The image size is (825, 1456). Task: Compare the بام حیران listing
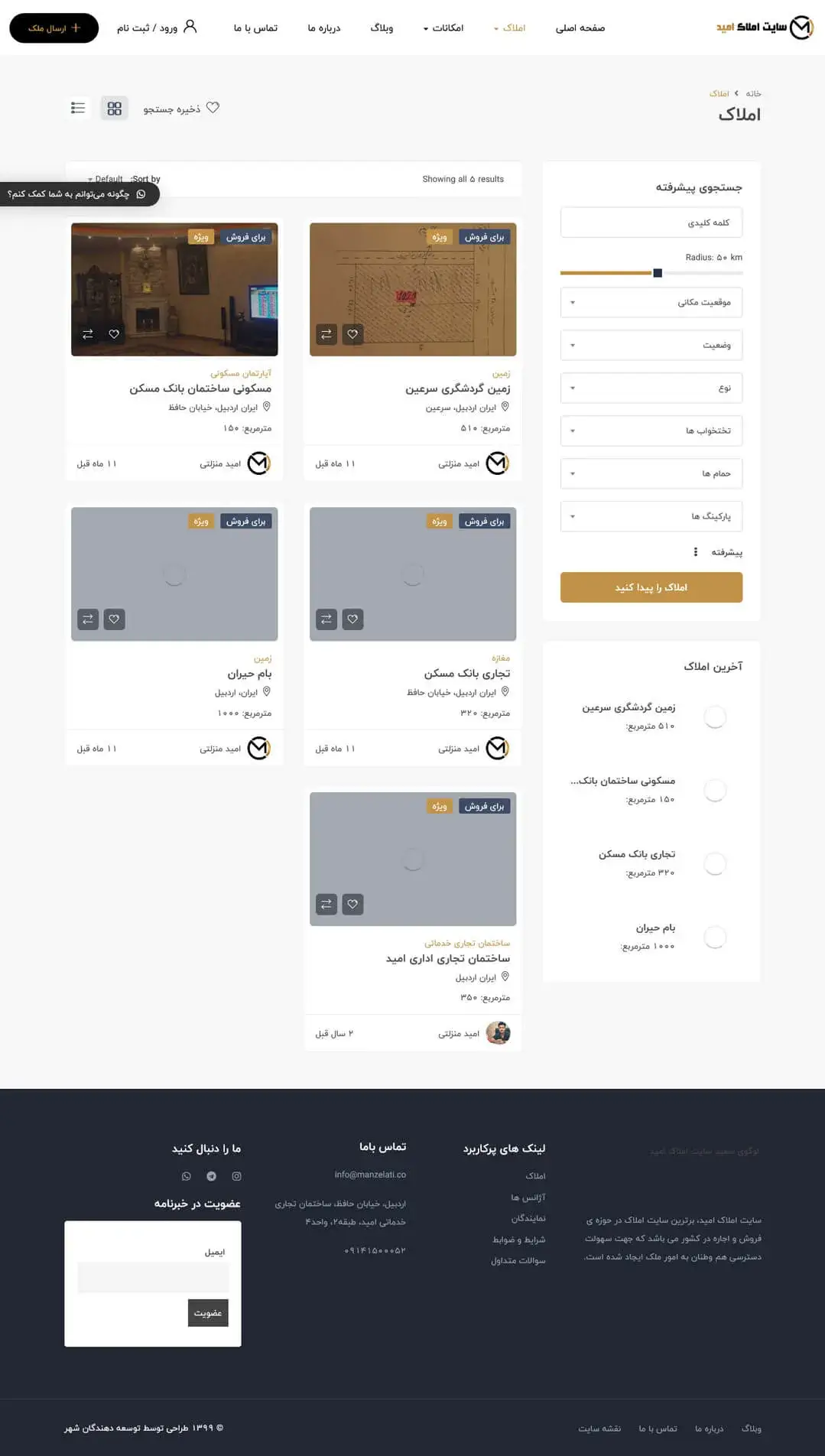(x=88, y=619)
